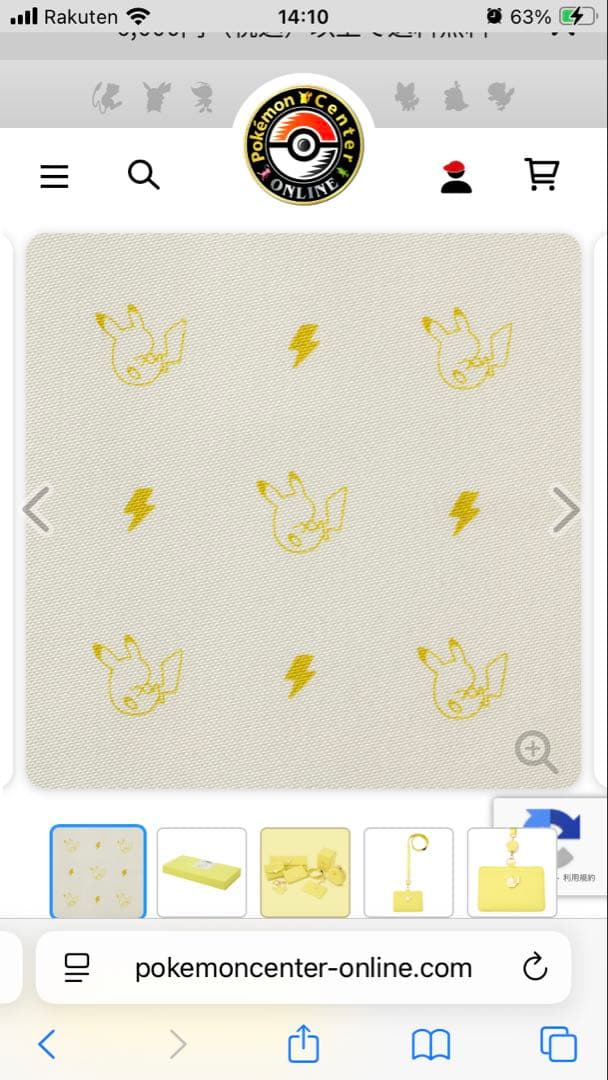Open Safari page settings menu
The image size is (608, 1080).
coord(77,967)
